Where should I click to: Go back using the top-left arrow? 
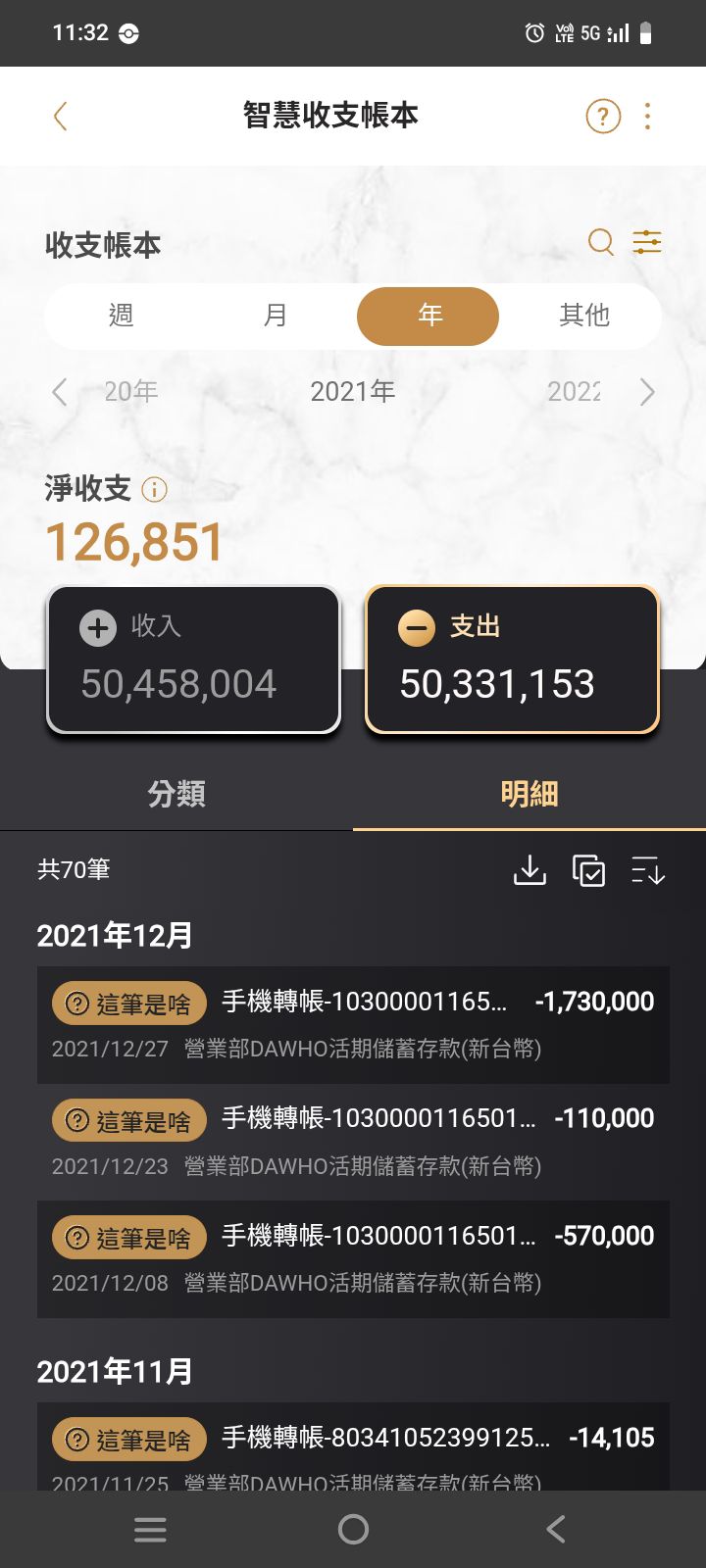[60, 117]
